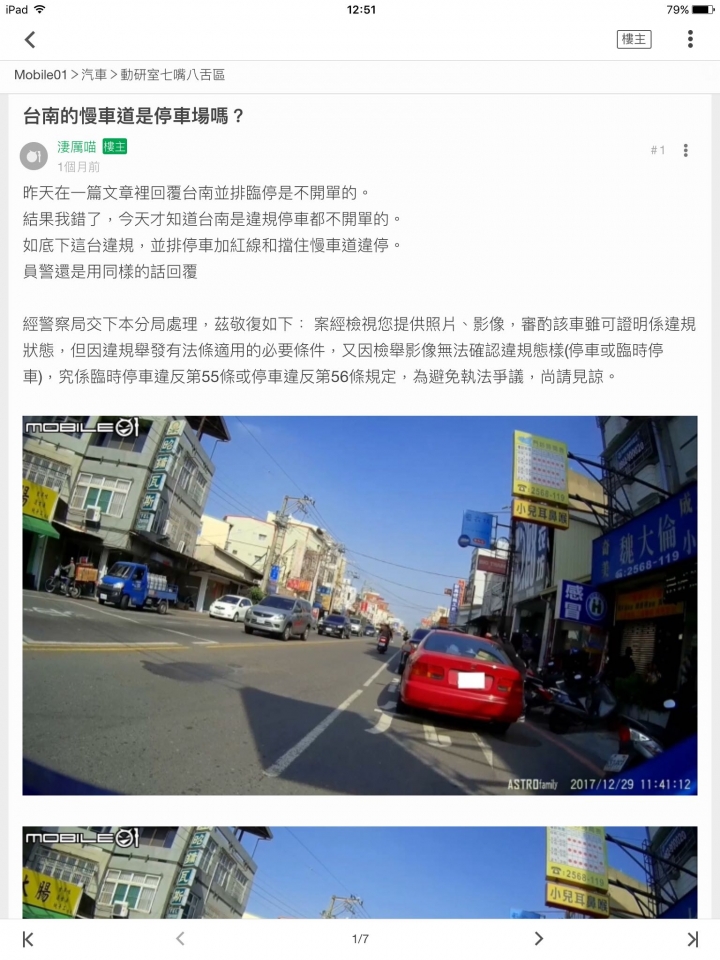This screenshot has width=720, height=960.
Task: Open the second dashcam photo below
Action: 360,872
